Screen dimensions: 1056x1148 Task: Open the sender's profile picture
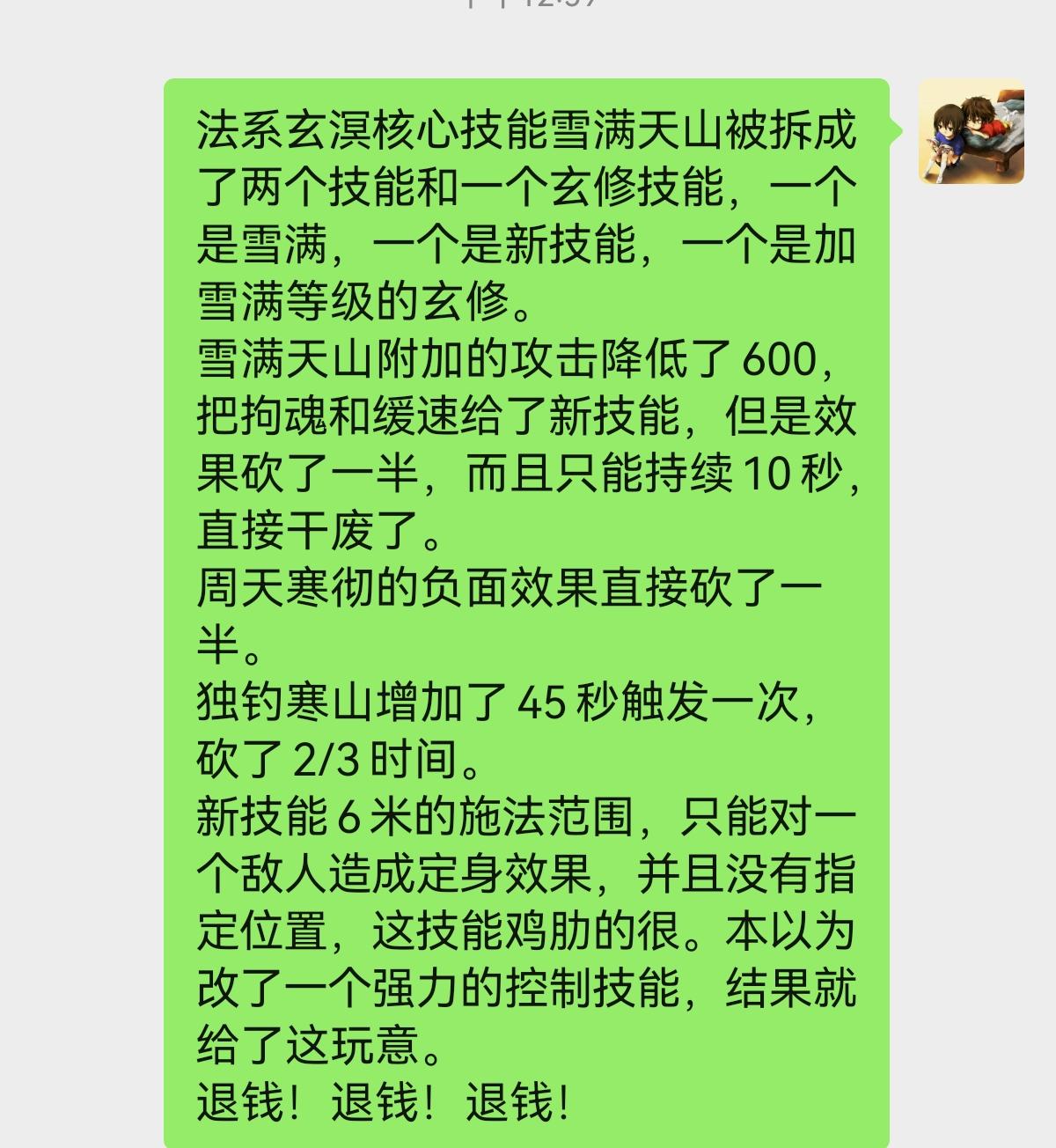[971, 131]
